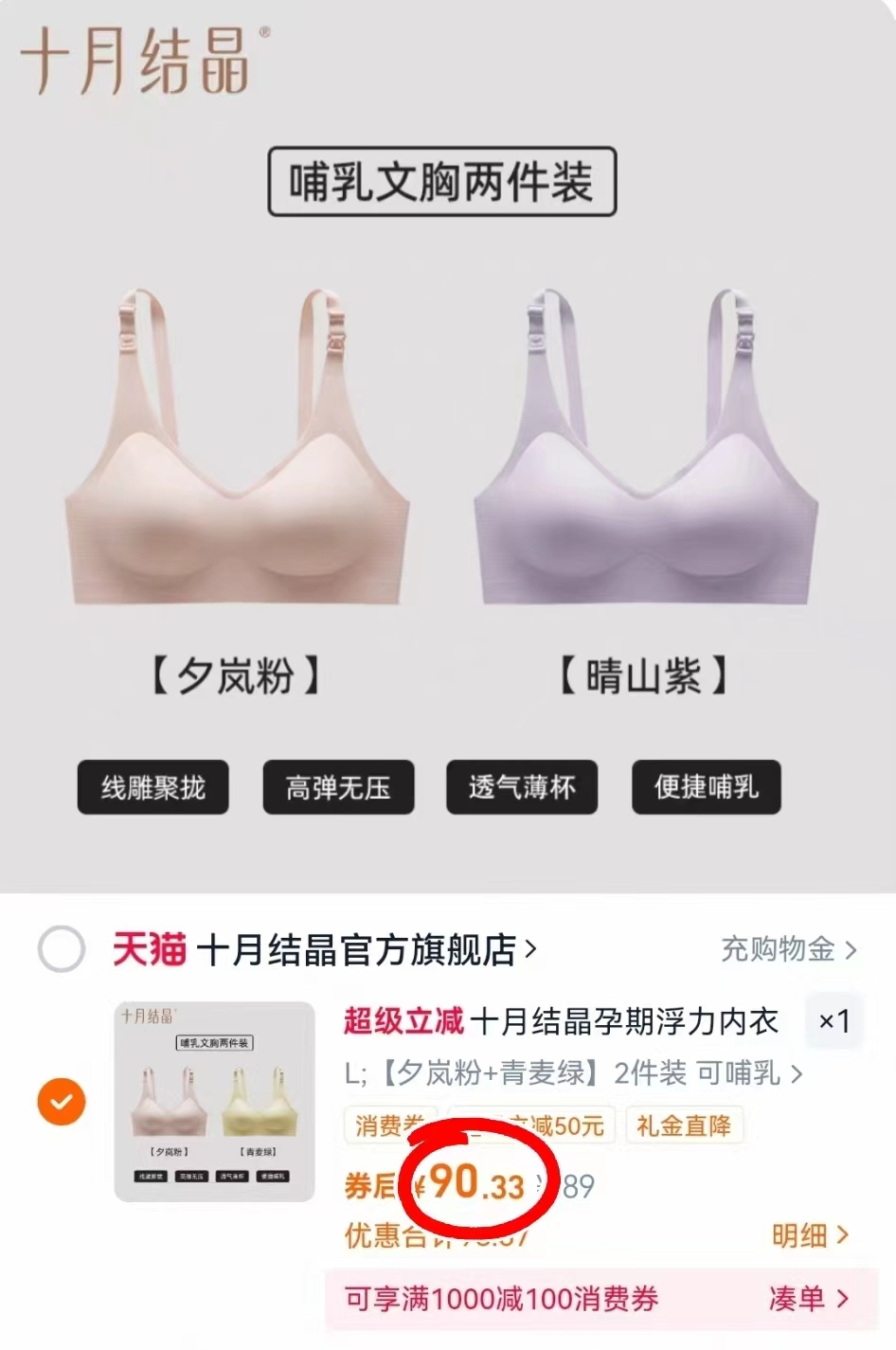The height and width of the screenshot is (1350, 896).
Task: Select the circle beside the store name
Action: 61,948
